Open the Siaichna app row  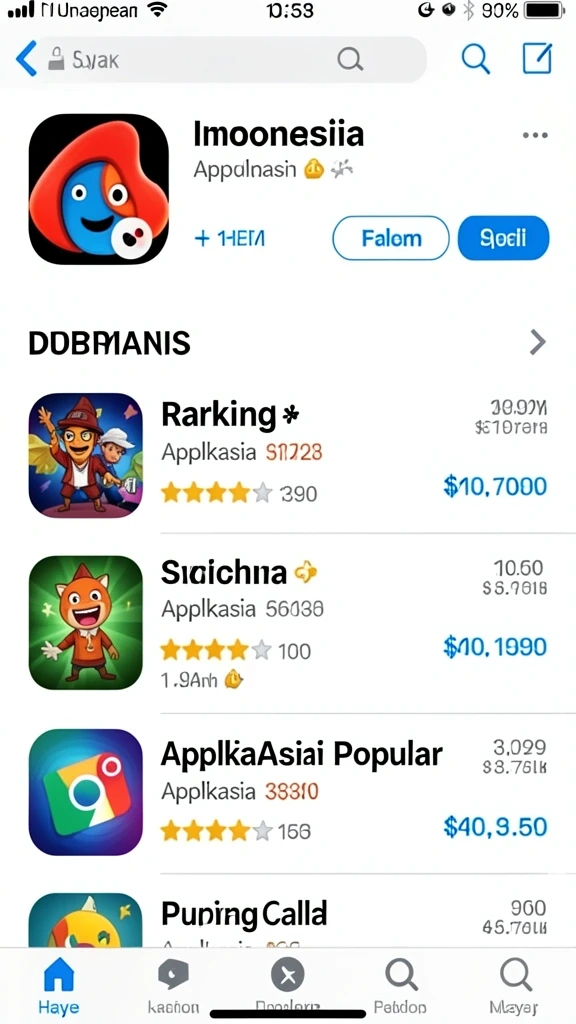coord(288,623)
